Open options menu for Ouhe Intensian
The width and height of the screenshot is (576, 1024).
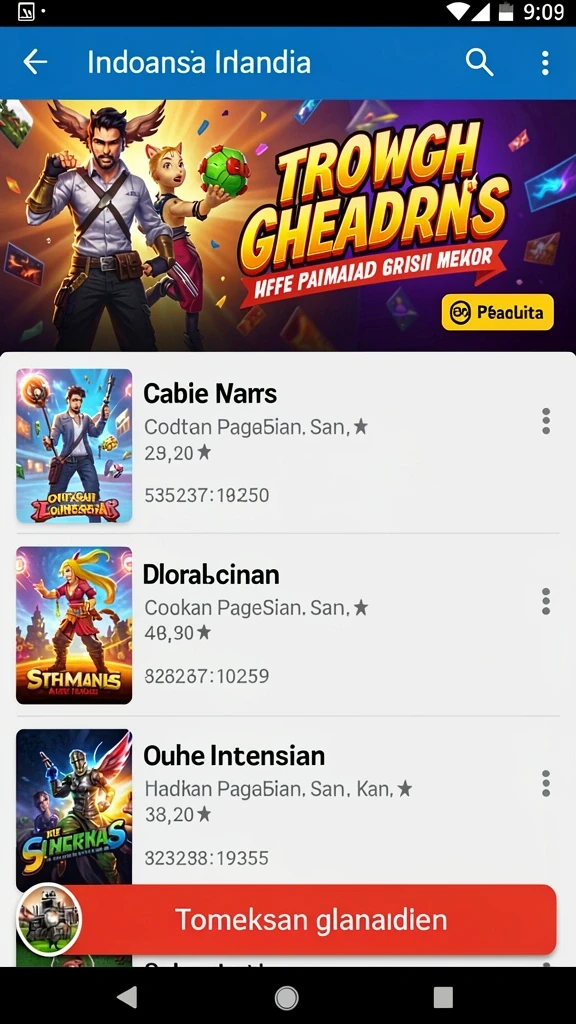pyautogui.click(x=546, y=782)
